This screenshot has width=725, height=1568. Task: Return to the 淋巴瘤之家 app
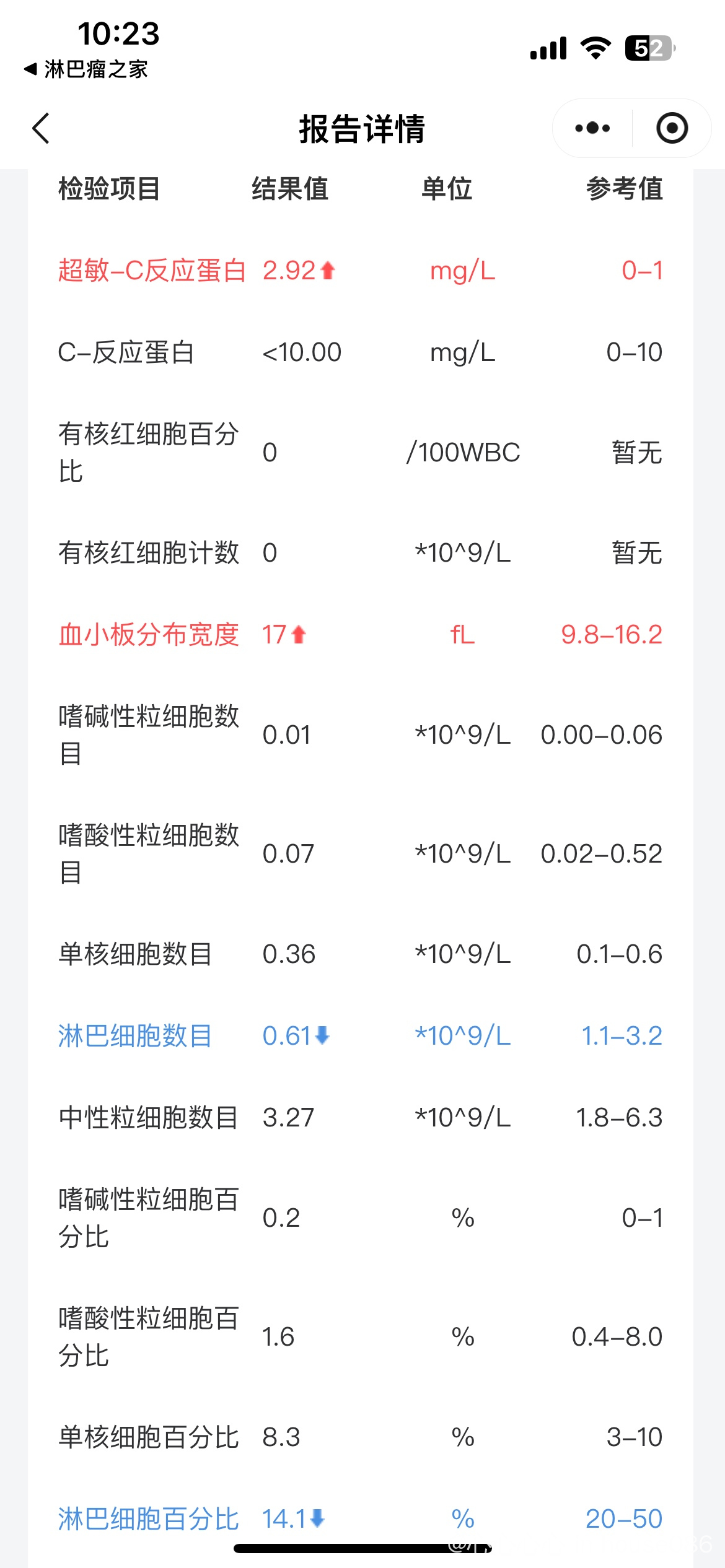[x=86, y=69]
